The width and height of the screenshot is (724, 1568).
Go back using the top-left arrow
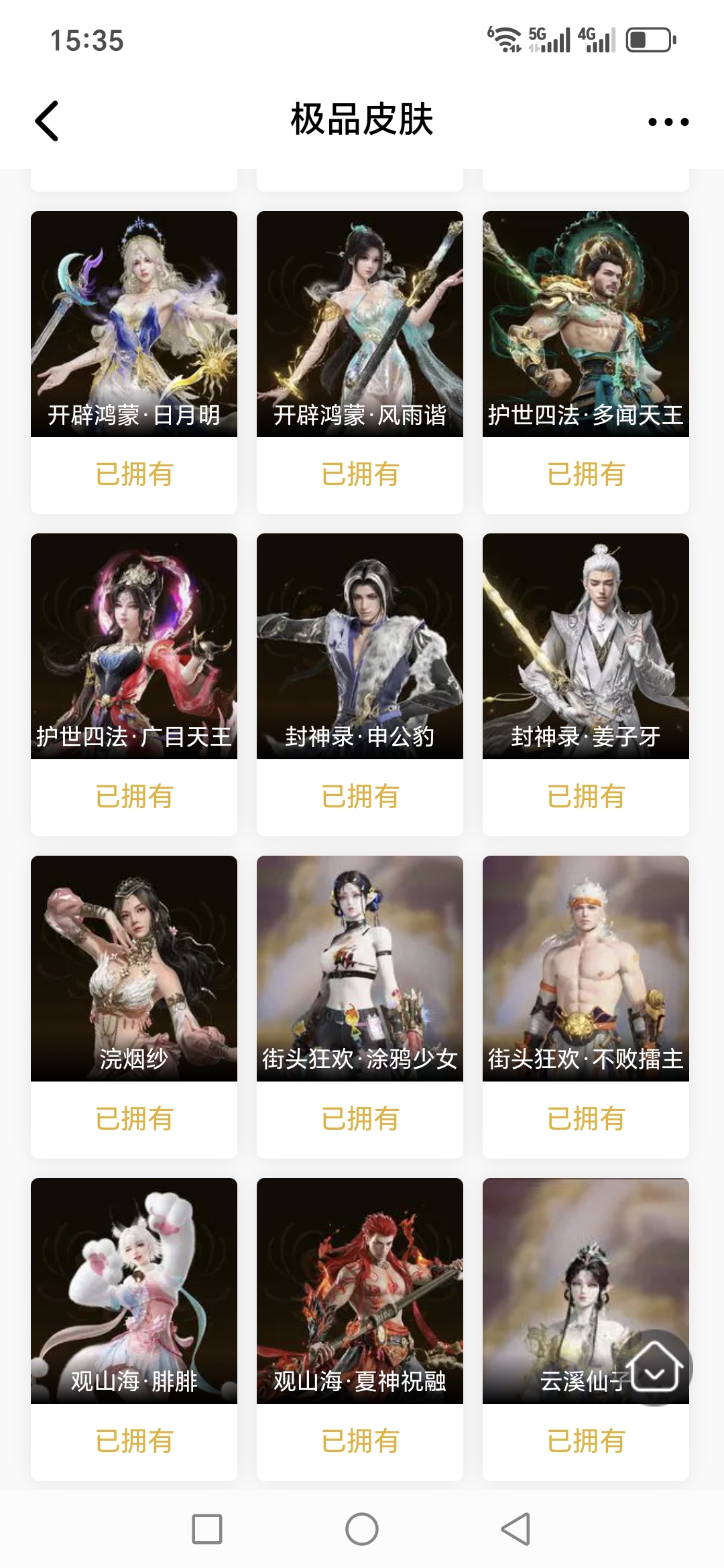(47, 121)
